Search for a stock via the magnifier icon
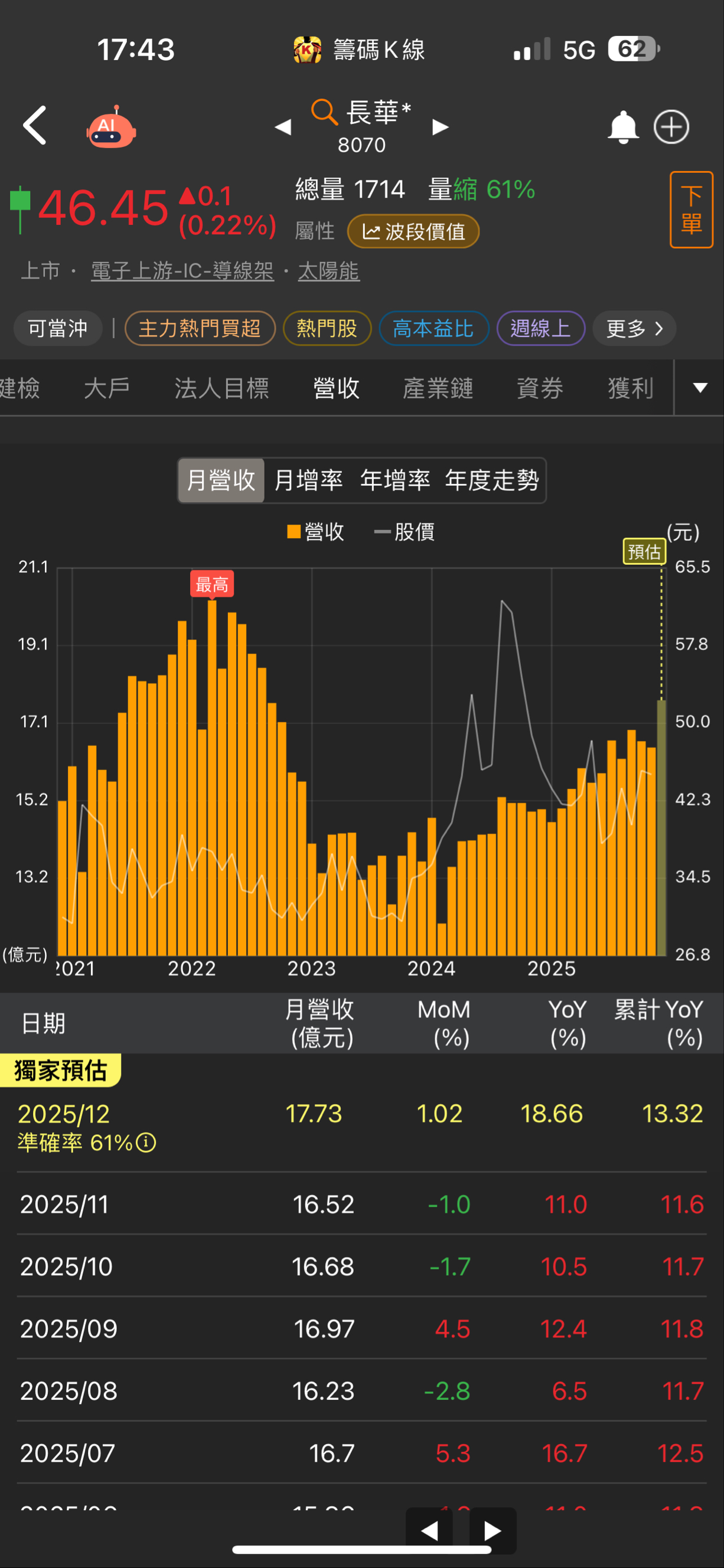This screenshot has height=1568, width=724. [x=324, y=113]
